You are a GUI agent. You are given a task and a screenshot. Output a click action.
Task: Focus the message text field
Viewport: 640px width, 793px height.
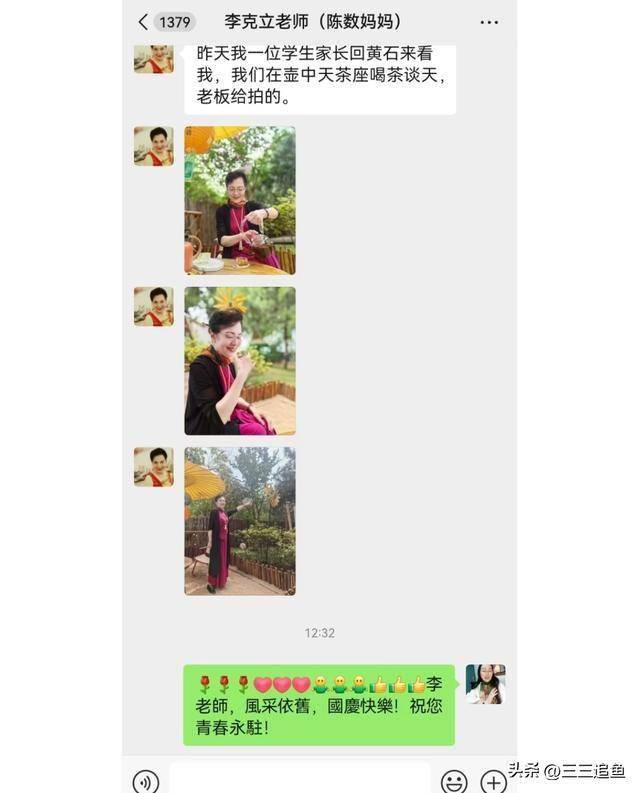pyautogui.click(x=300, y=778)
